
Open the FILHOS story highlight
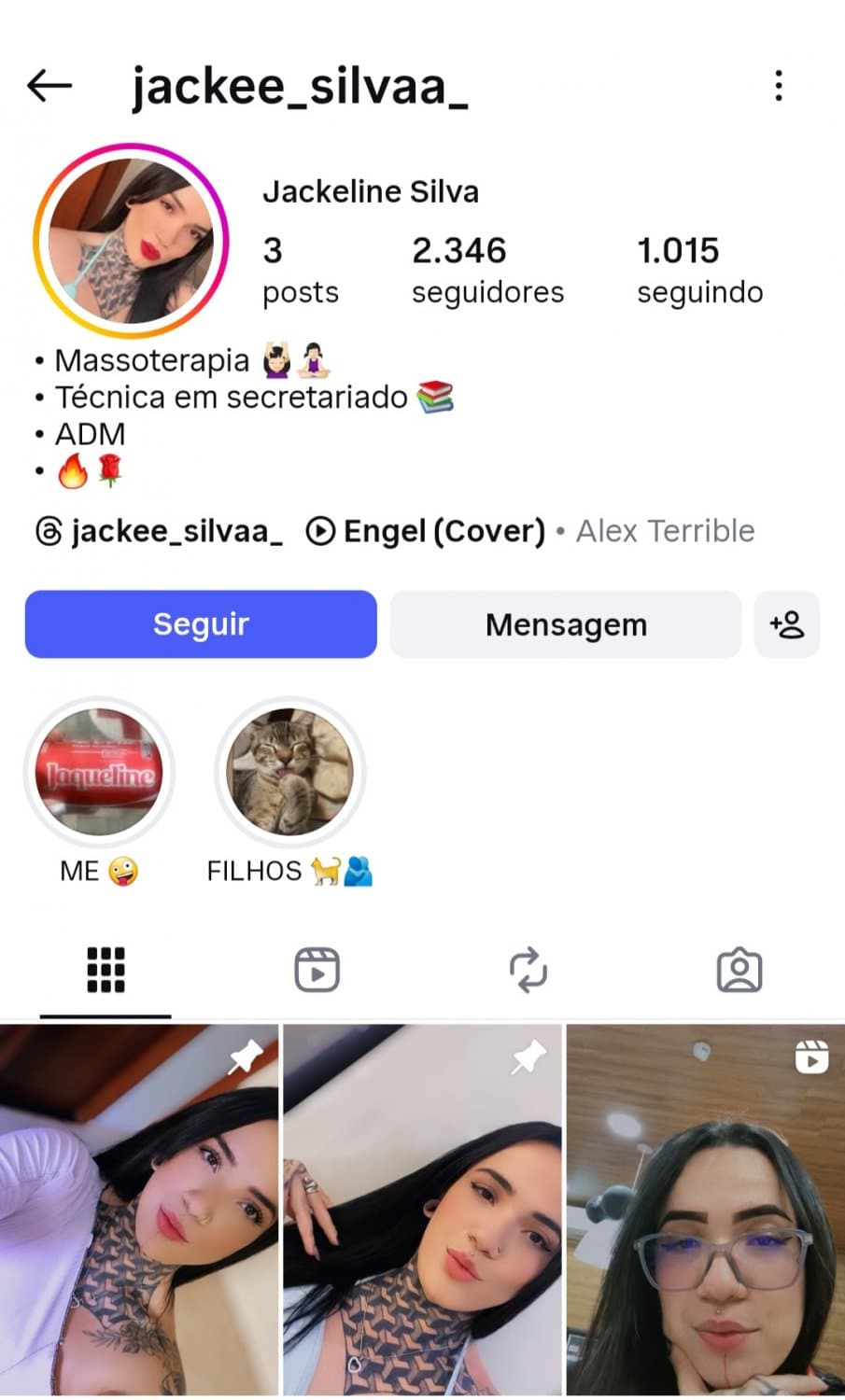click(x=289, y=772)
